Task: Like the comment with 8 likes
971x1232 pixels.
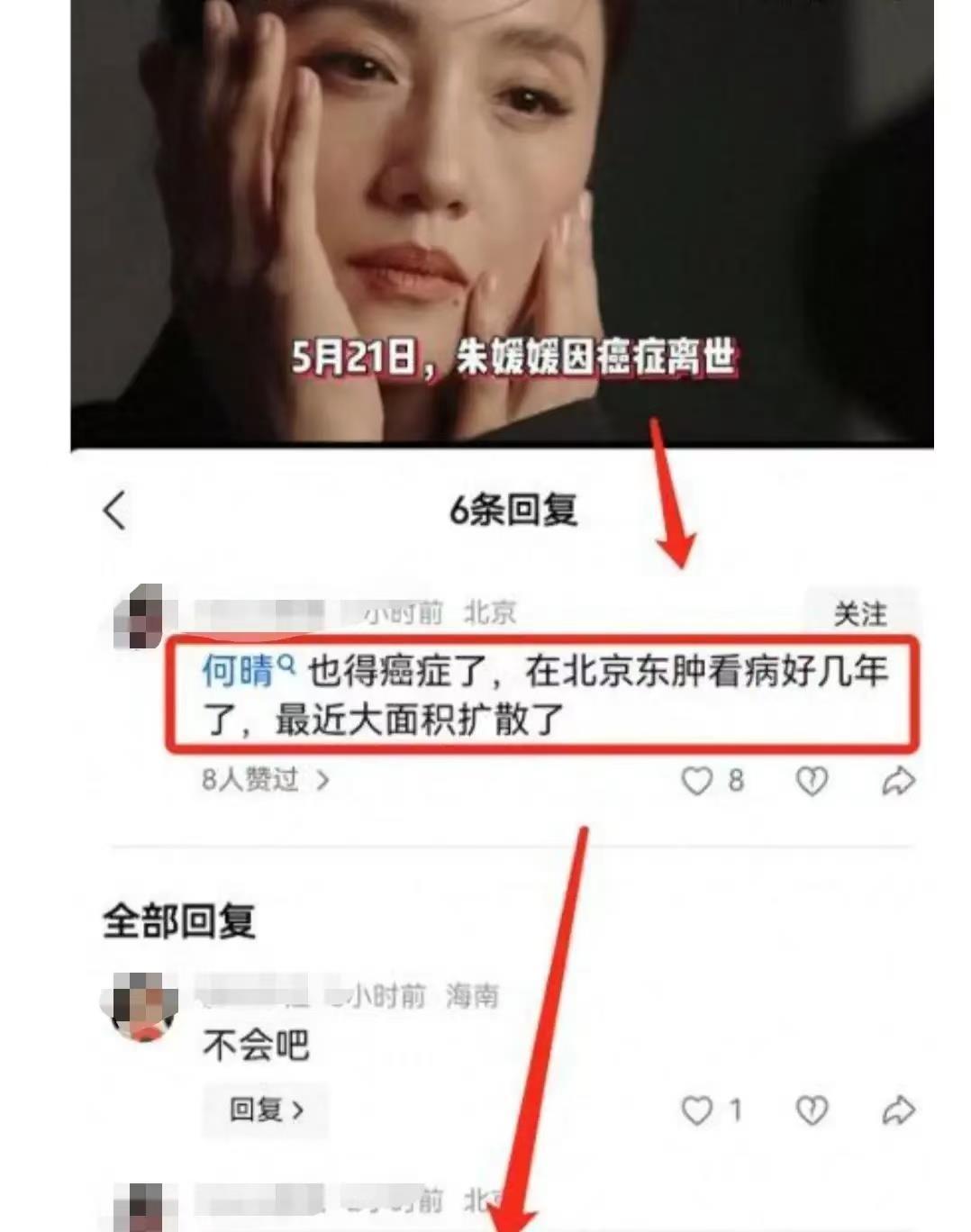Action: coord(696,781)
